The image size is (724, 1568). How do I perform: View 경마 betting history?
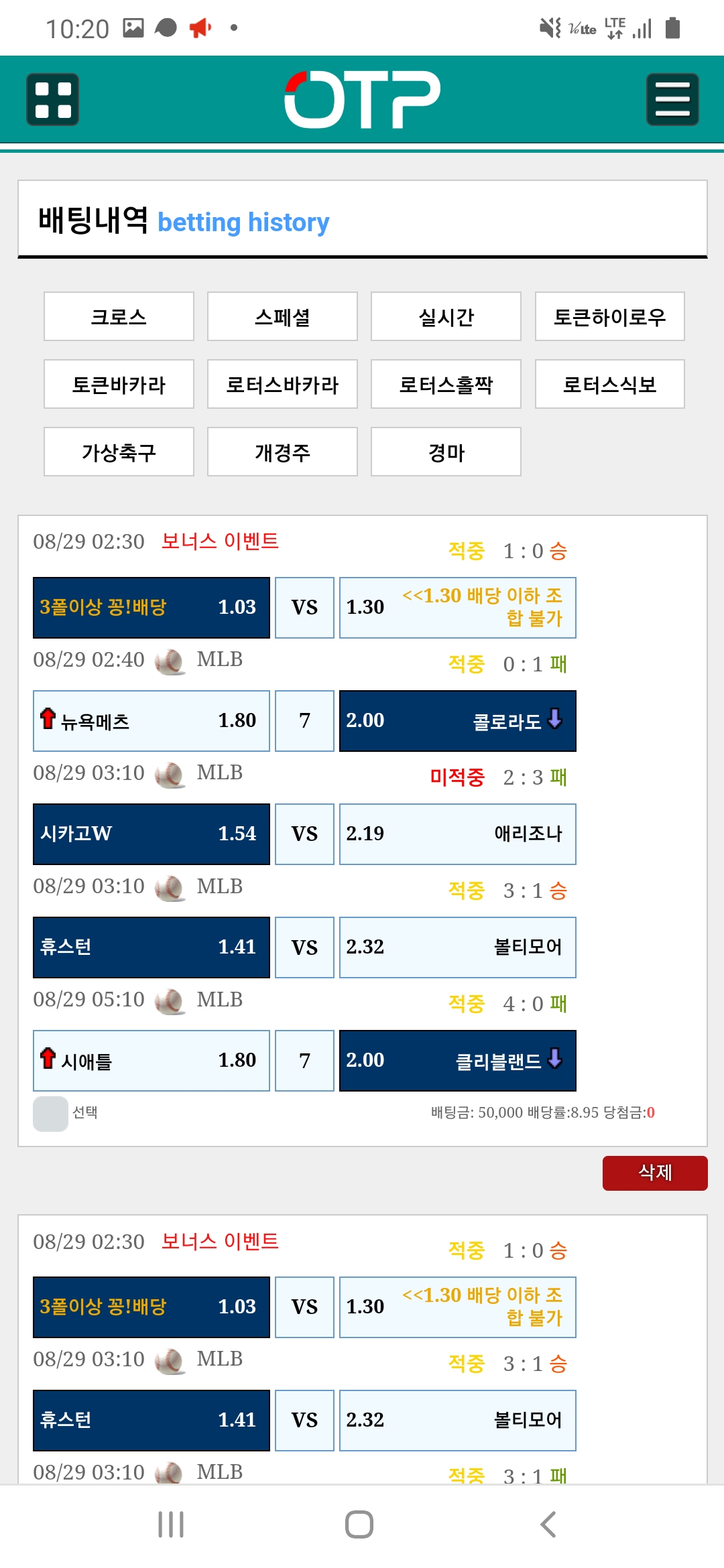pos(446,452)
